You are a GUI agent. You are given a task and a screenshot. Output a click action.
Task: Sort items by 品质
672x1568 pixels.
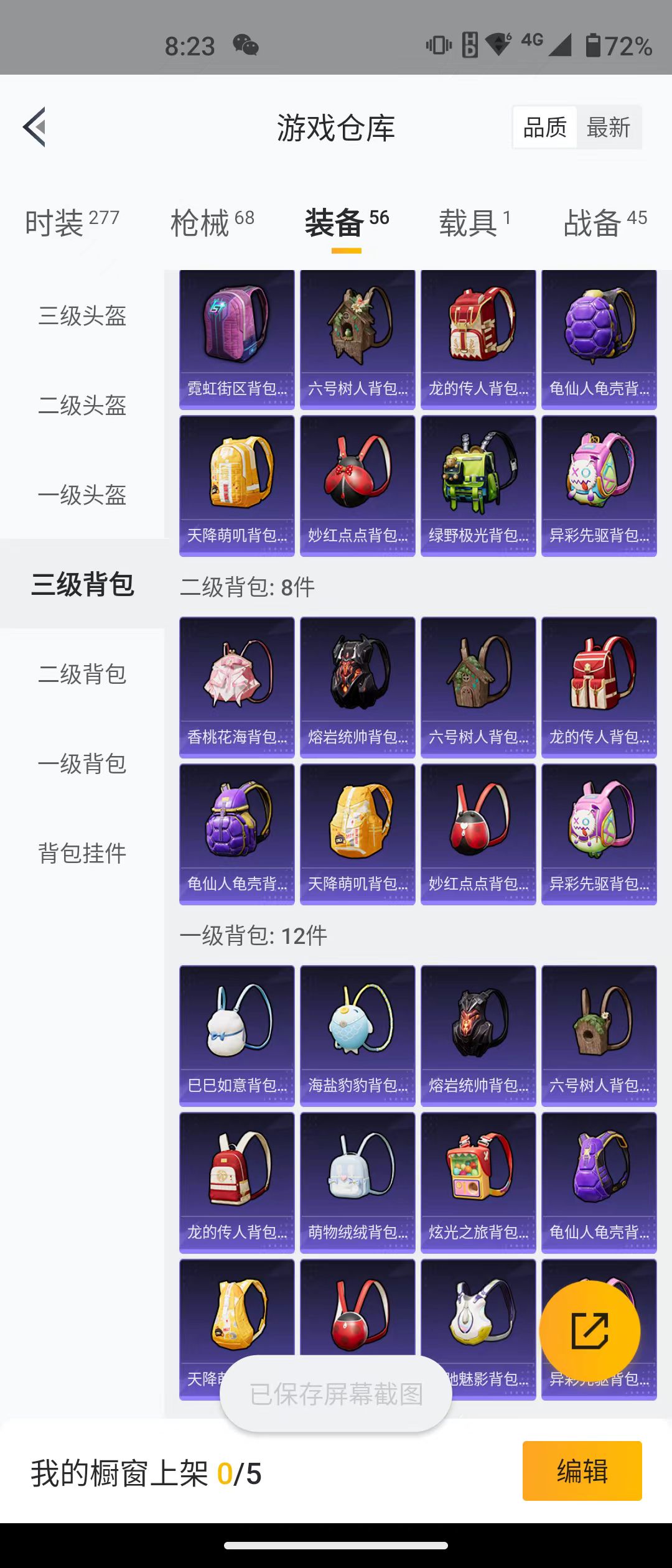pos(545,128)
